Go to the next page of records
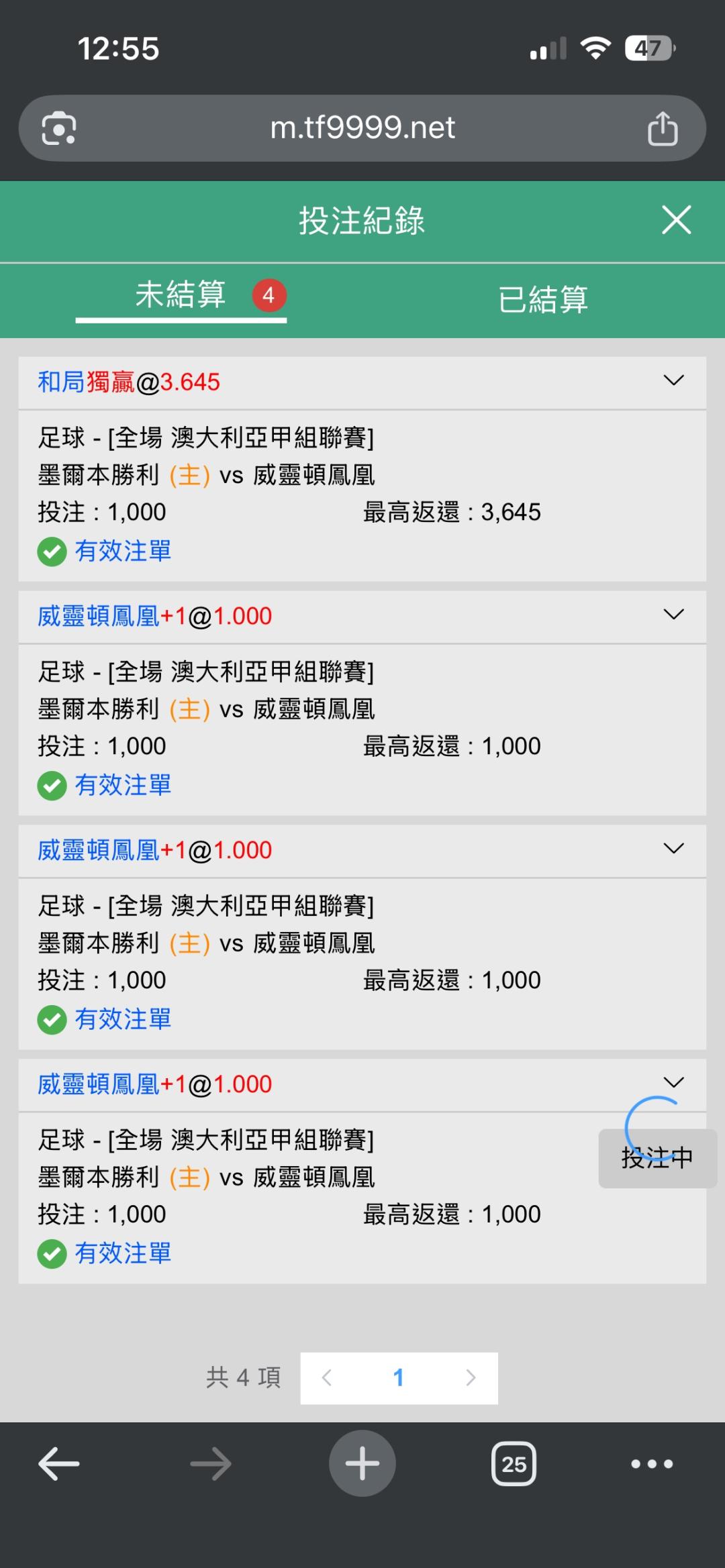 tap(470, 1377)
